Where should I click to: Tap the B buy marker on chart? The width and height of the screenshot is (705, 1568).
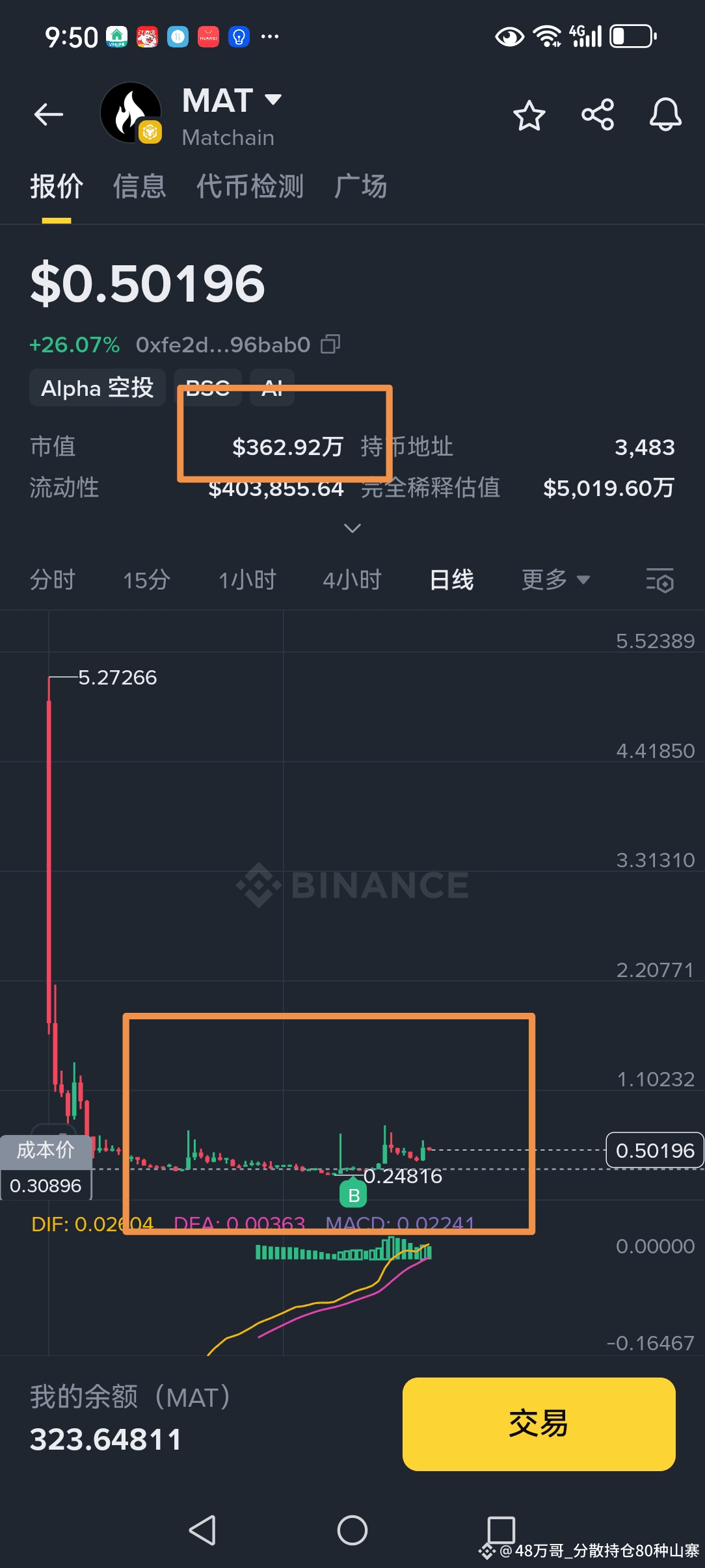[354, 1194]
